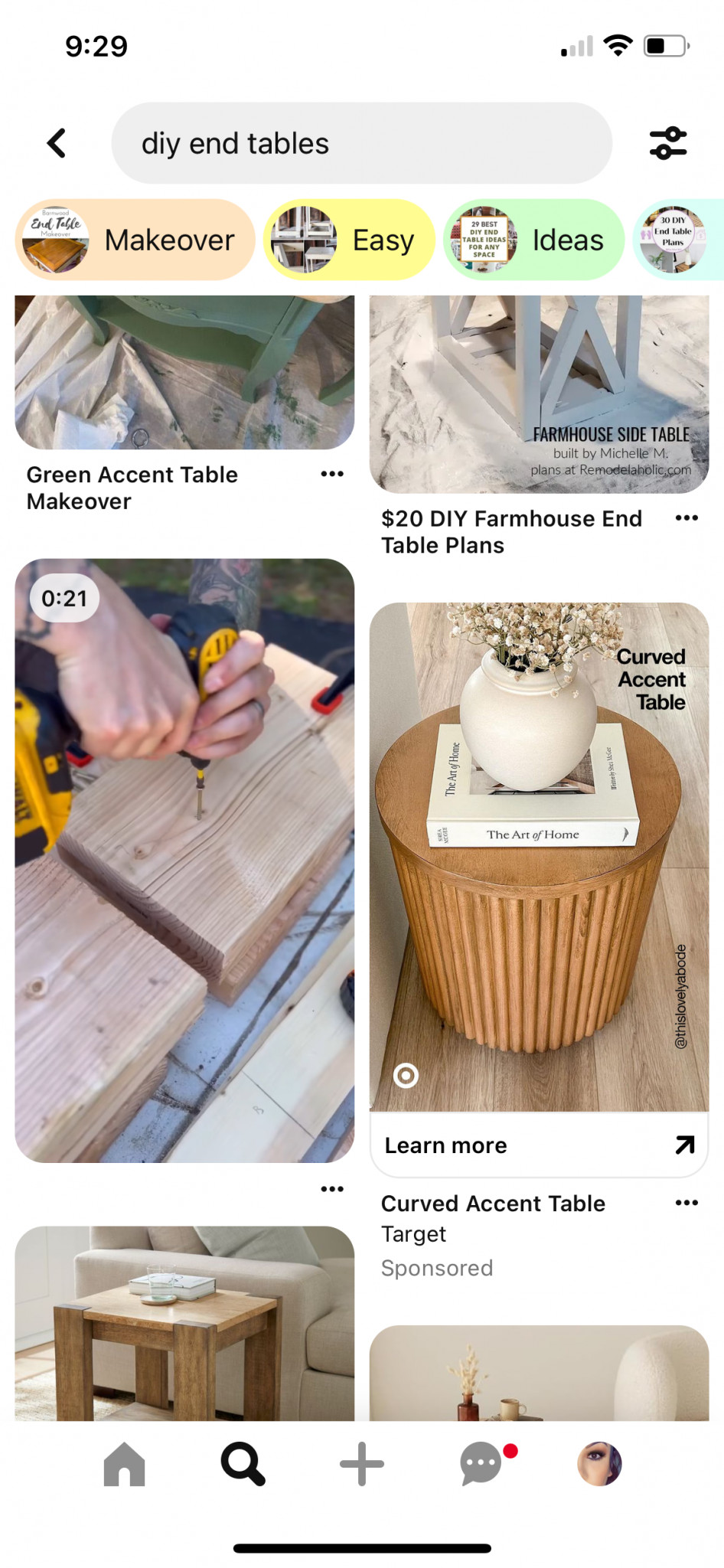Select the Easy chip
Viewport: 724px width, 1568px height.
tap(349, 240)
